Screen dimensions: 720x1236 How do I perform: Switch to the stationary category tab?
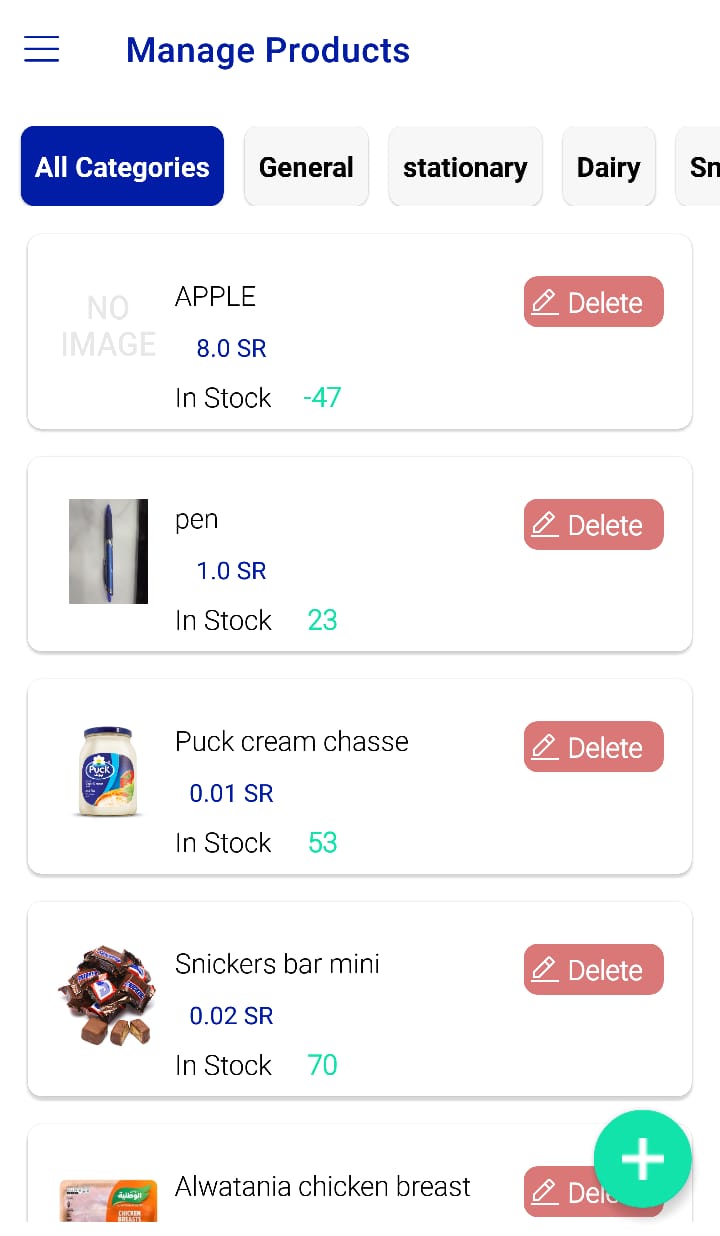click(465, 166)
